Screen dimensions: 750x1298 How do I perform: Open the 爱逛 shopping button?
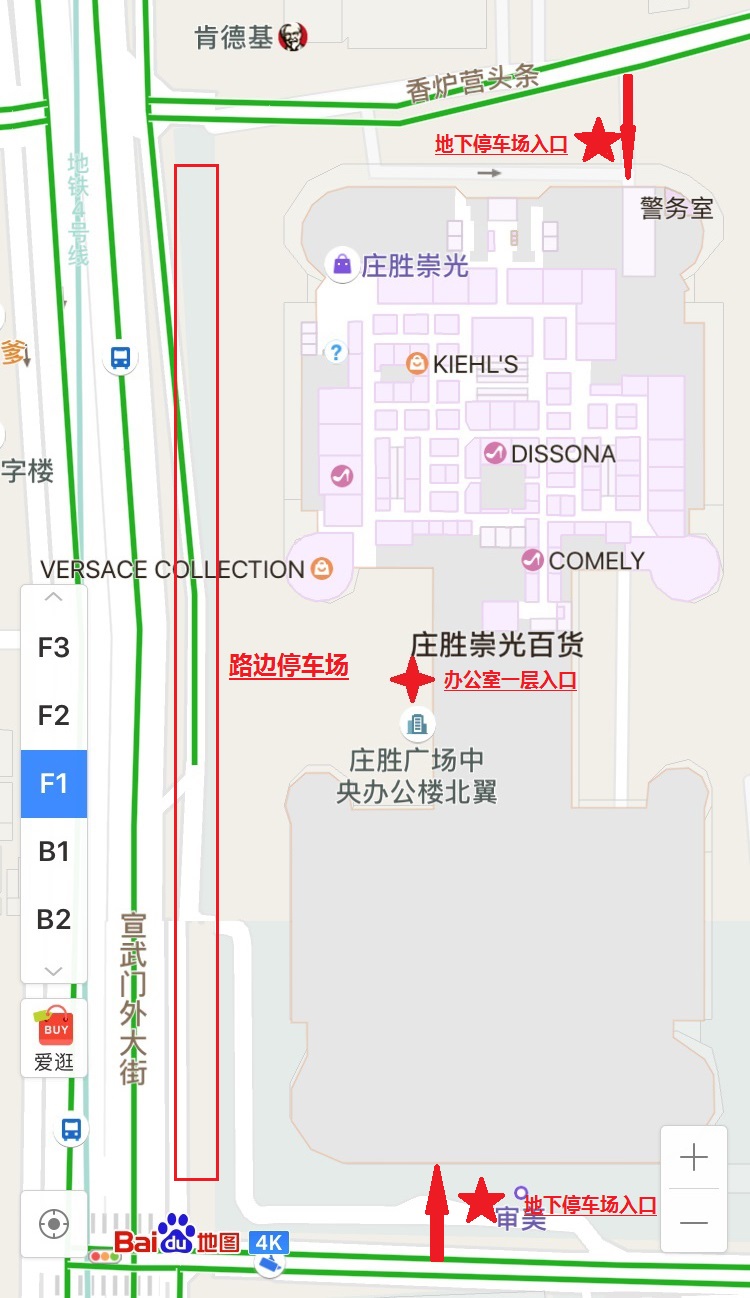click(x=54, y=1038)
